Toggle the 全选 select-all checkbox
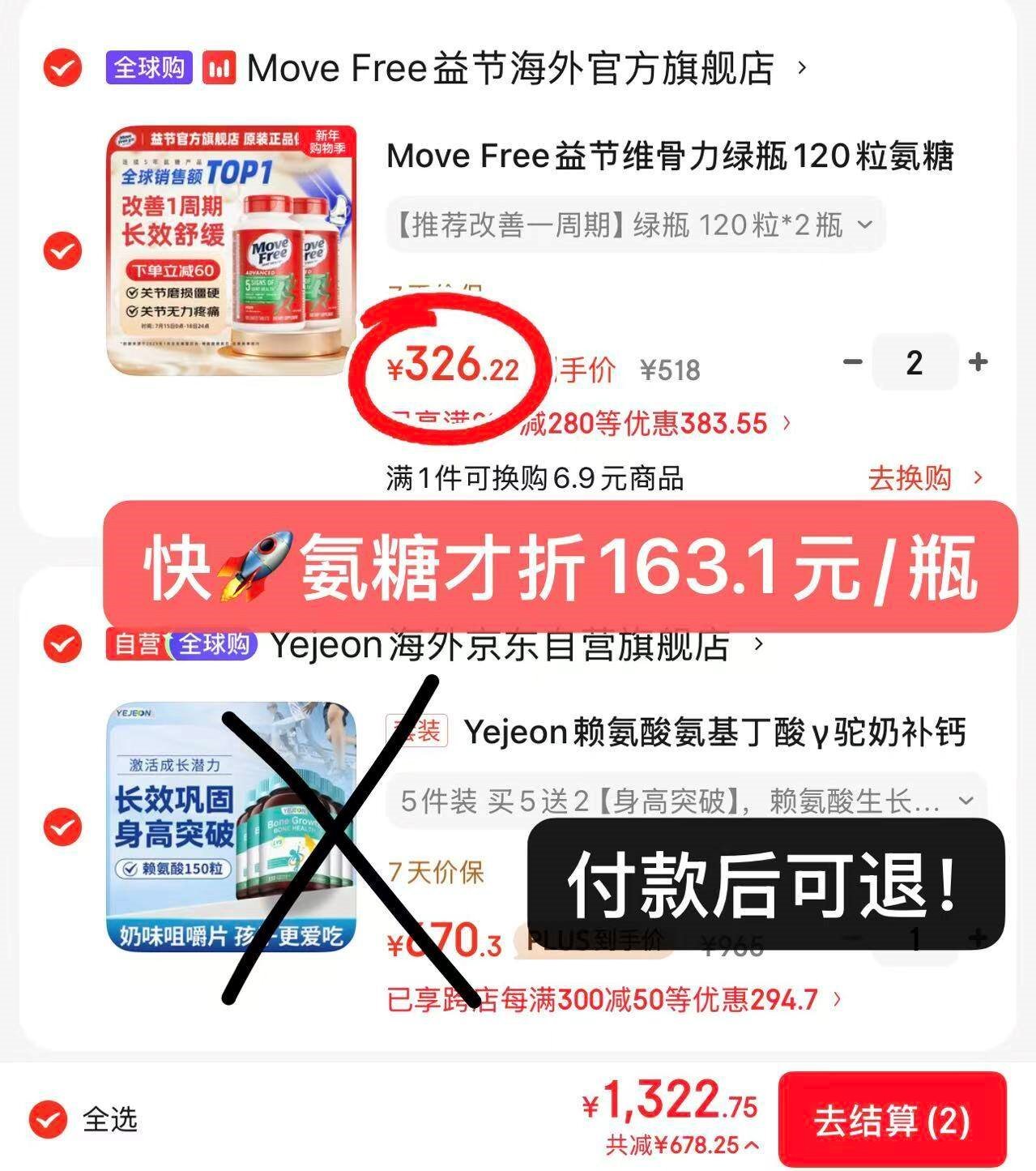This screenshot has height=1171, width=1036. pos(49,1120)
